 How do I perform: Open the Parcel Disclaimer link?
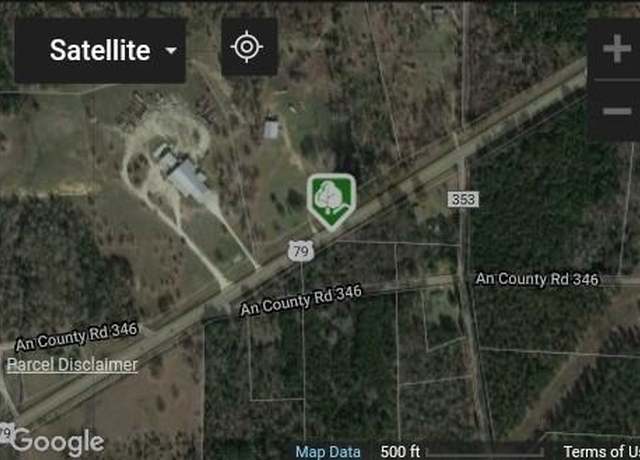coord(72,365)
